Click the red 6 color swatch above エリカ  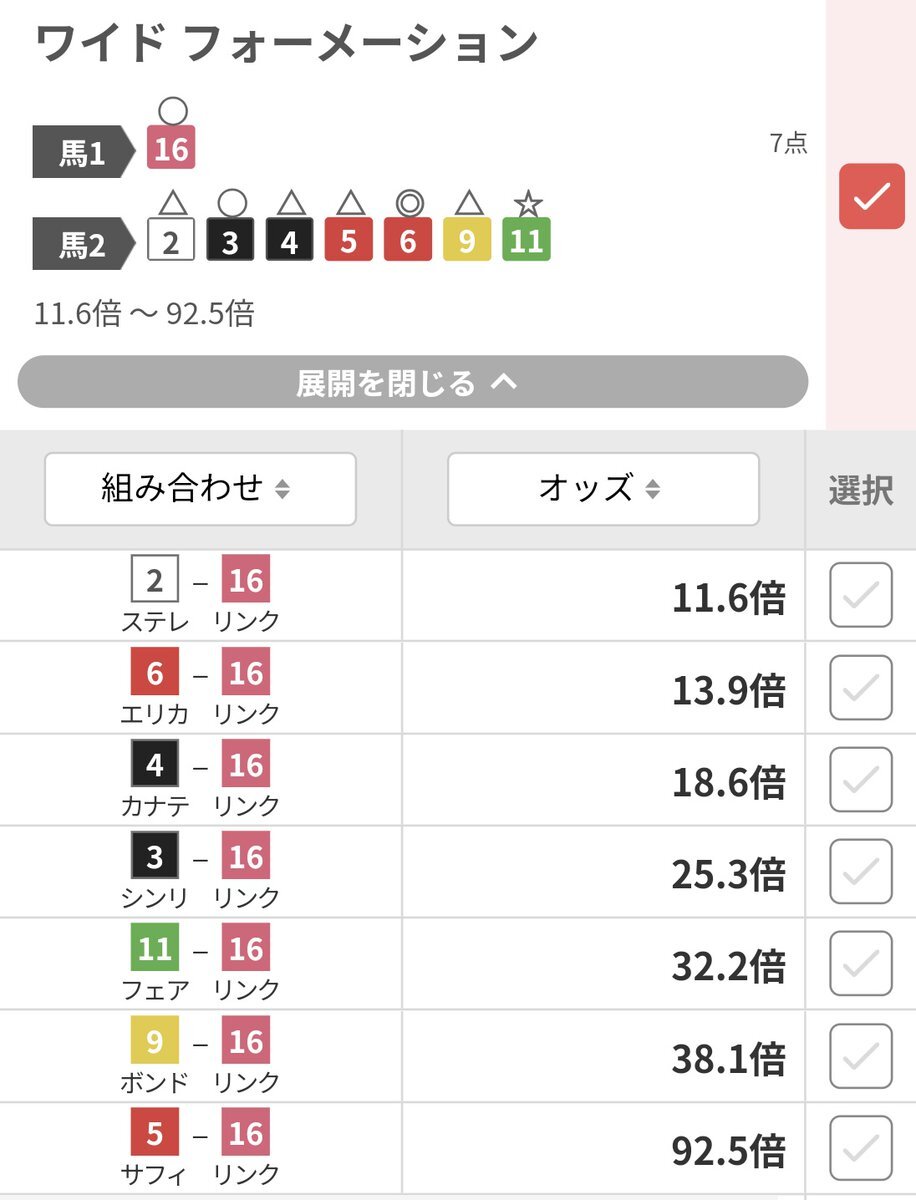[155, 672]
